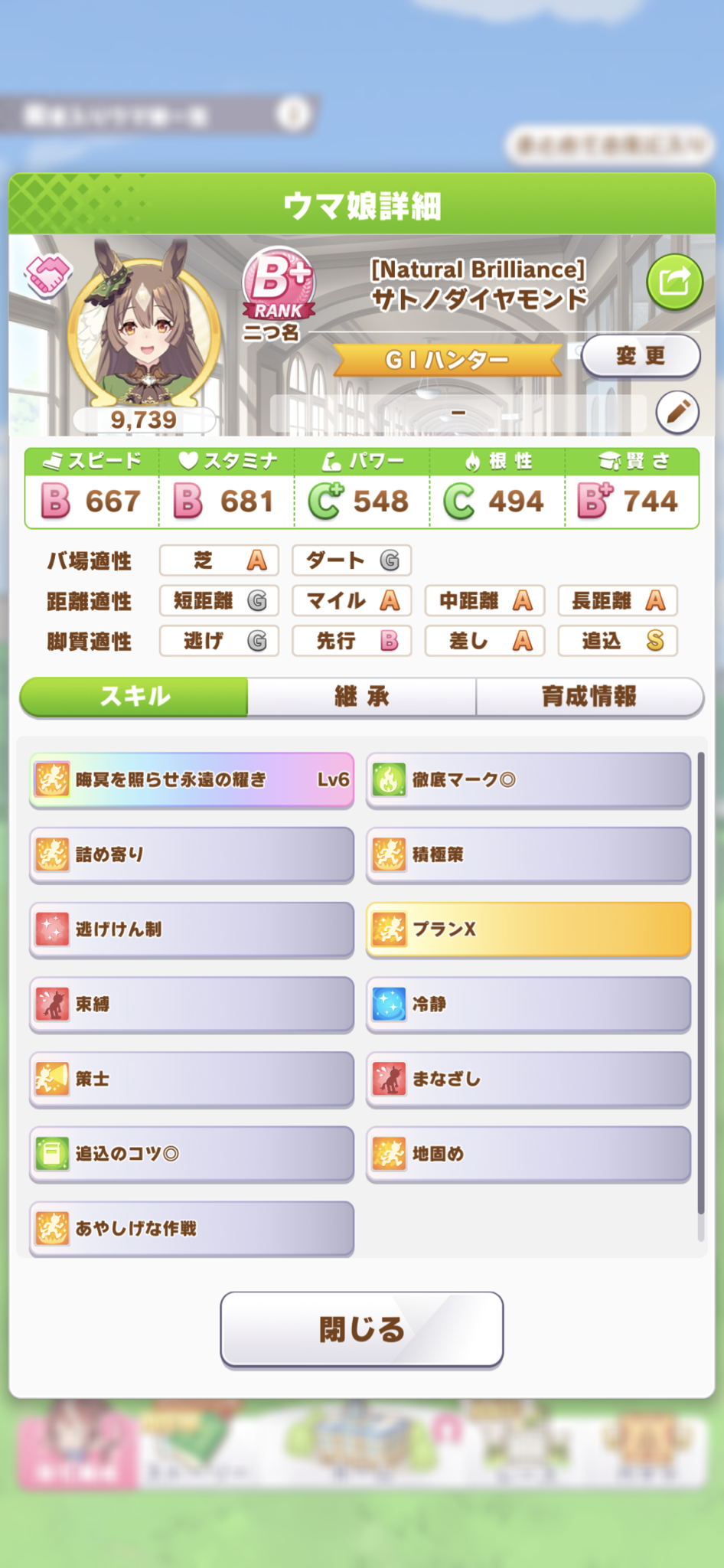Tap the pencil edit memo icon
This screenshot has height=1568, width=724.
click(677, 413)
